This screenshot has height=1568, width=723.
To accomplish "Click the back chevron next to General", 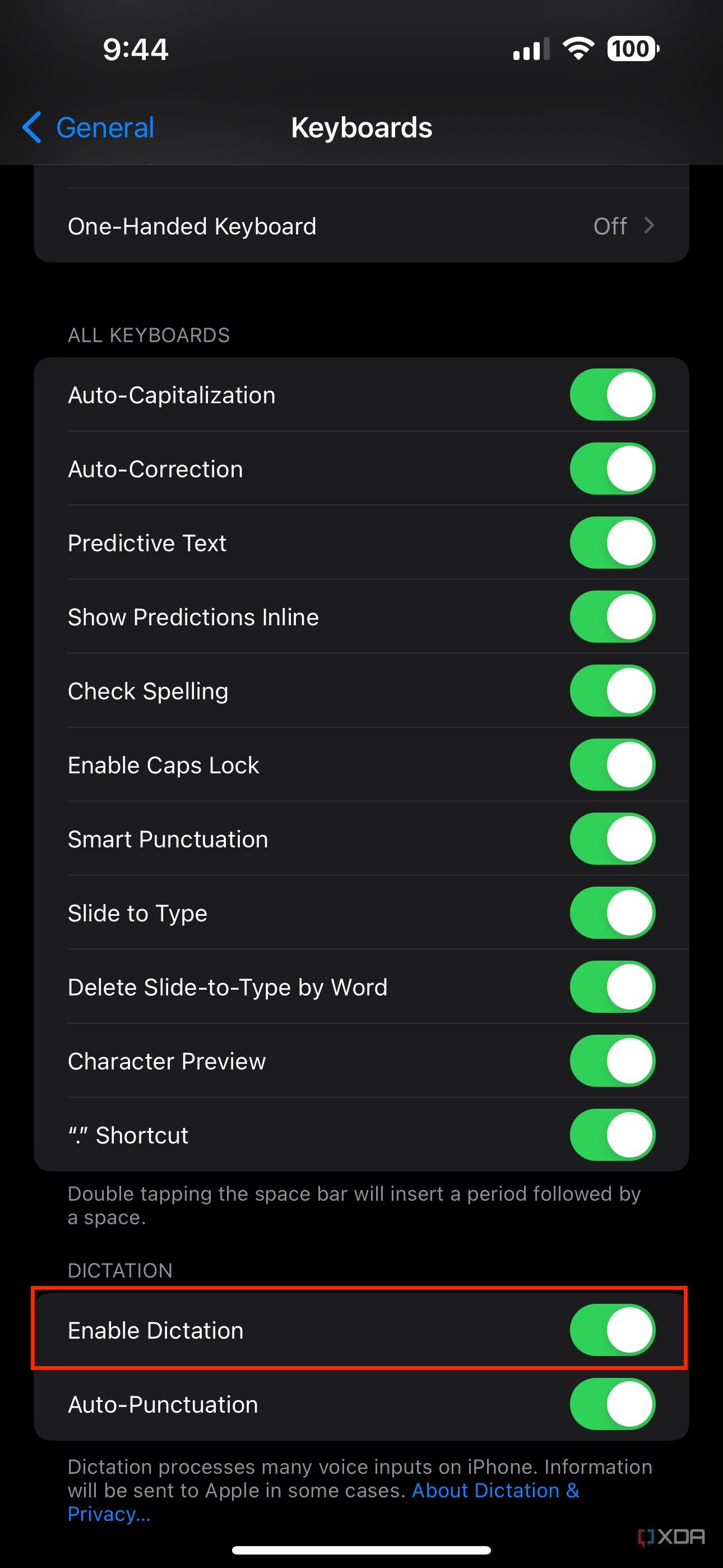I will point(33,128).
